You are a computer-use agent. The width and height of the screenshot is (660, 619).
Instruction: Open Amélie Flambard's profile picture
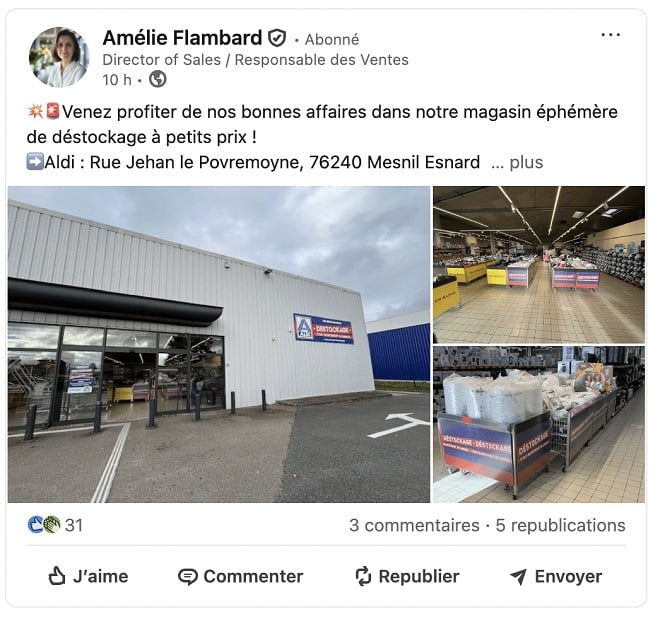click(59, 57)
